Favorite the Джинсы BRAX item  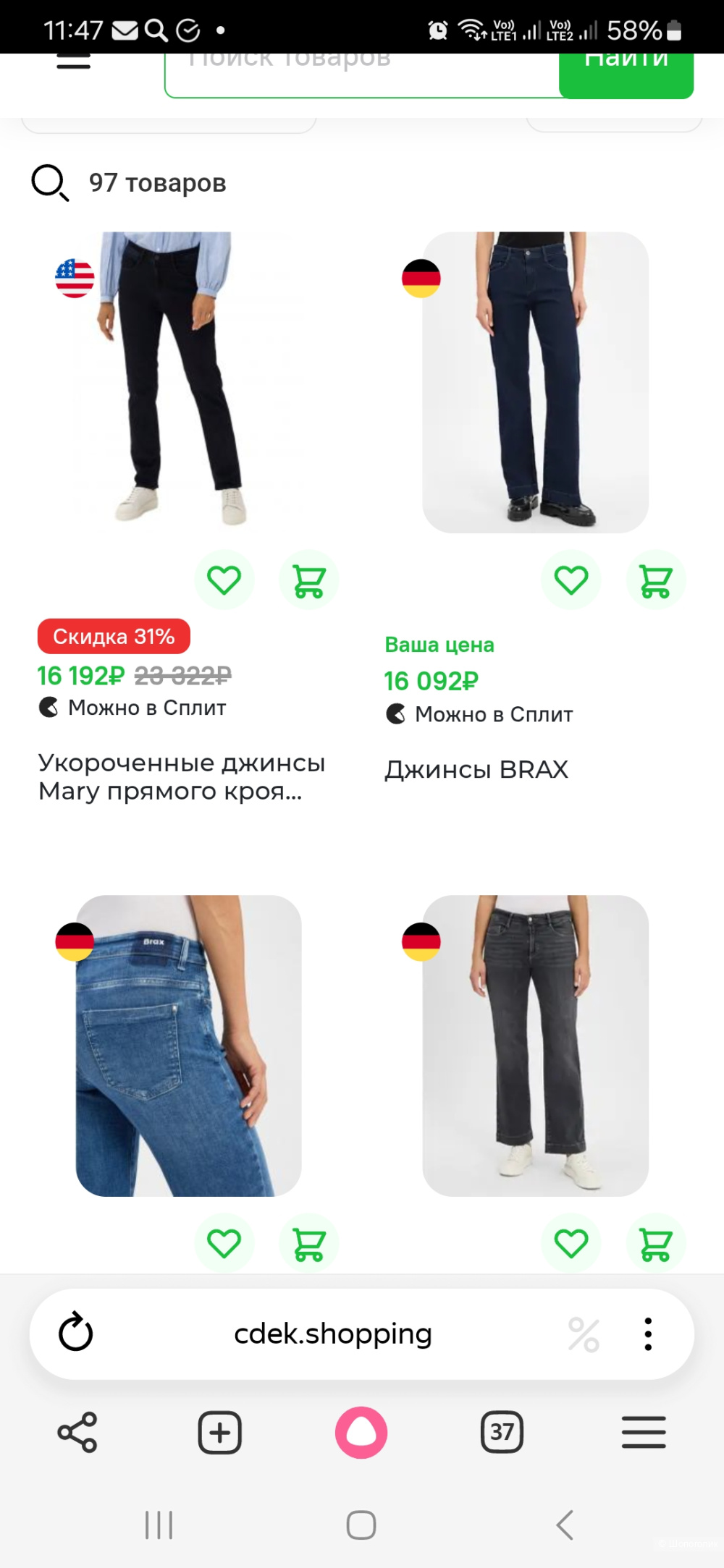pyautogui.click(x=571, y=580)
